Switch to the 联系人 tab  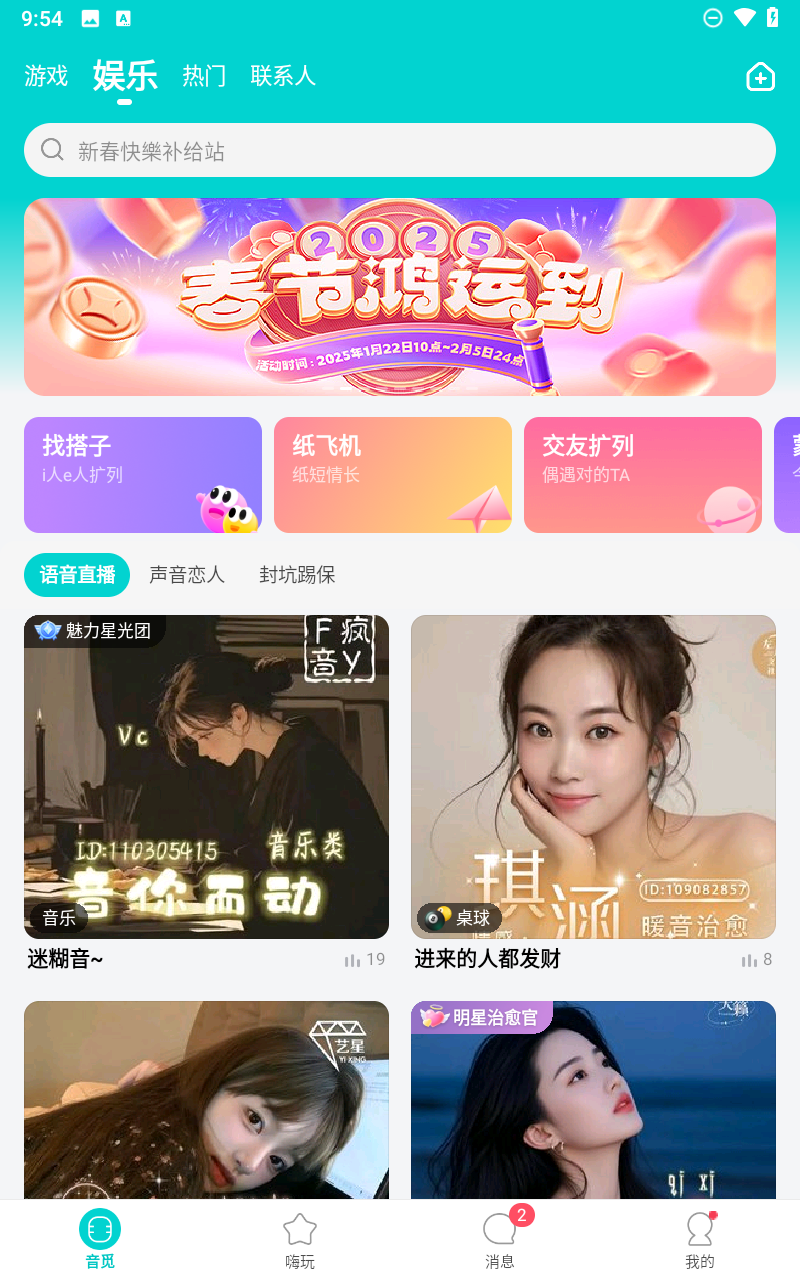tap(283, 75)
